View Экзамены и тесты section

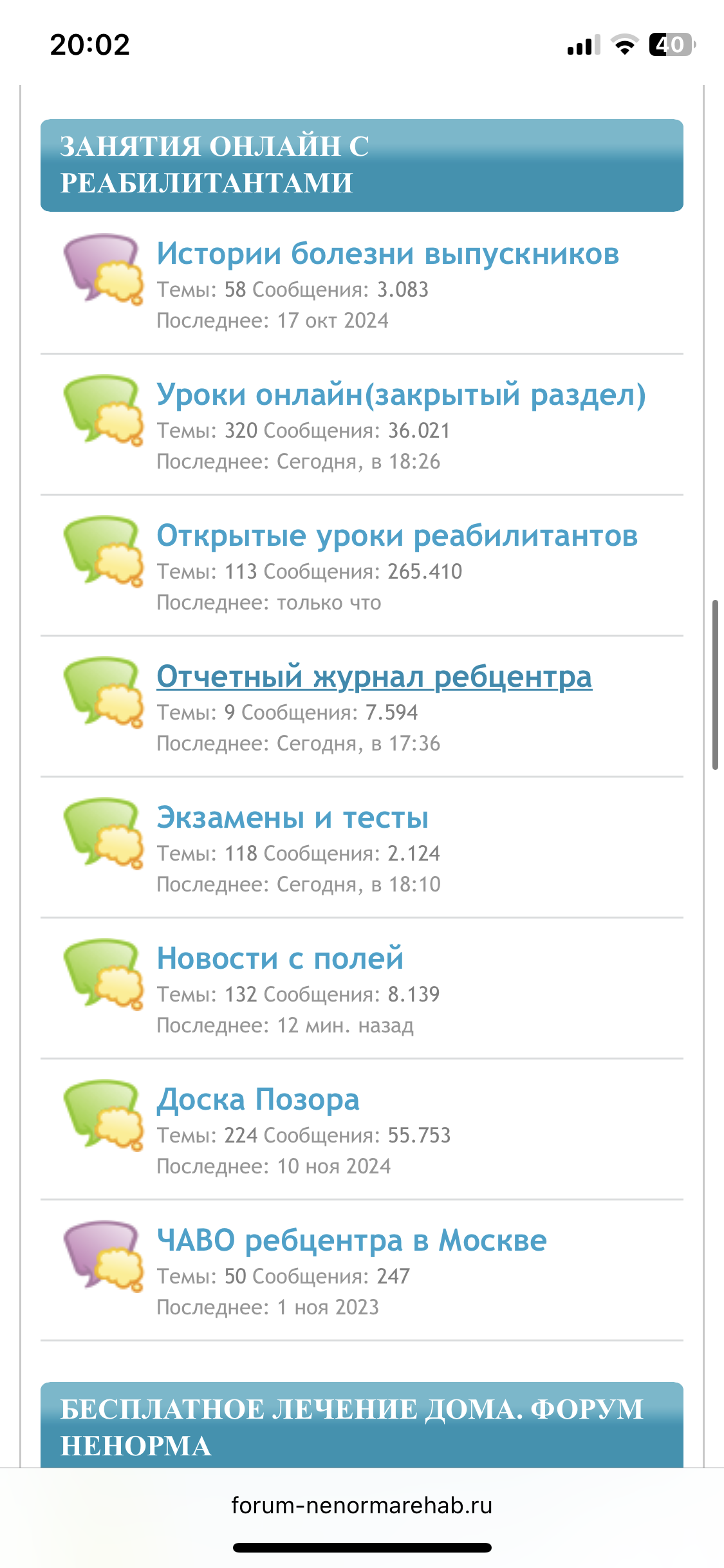click(x=293, y=817)
